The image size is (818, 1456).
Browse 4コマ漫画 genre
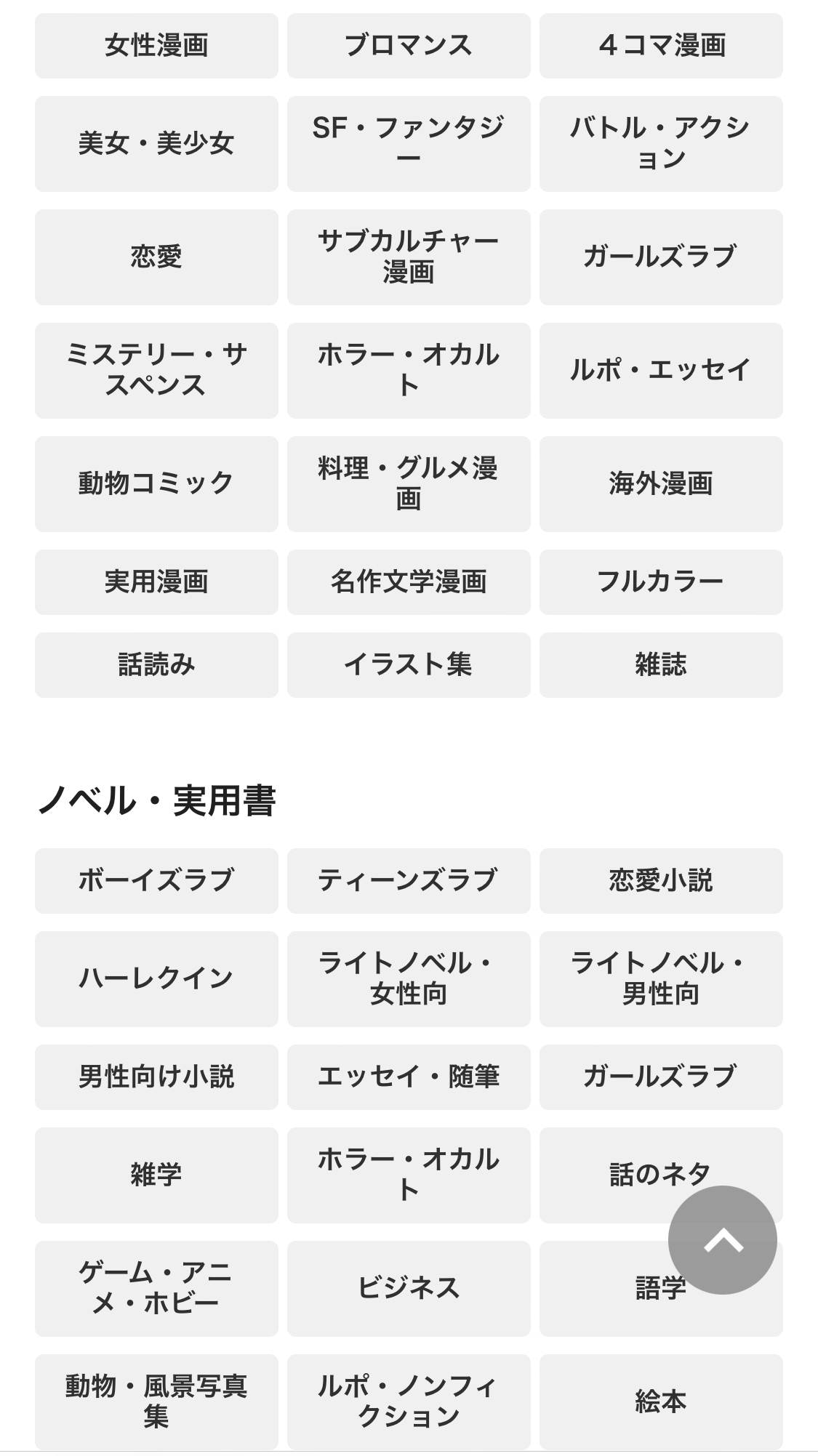click(661, 46)
